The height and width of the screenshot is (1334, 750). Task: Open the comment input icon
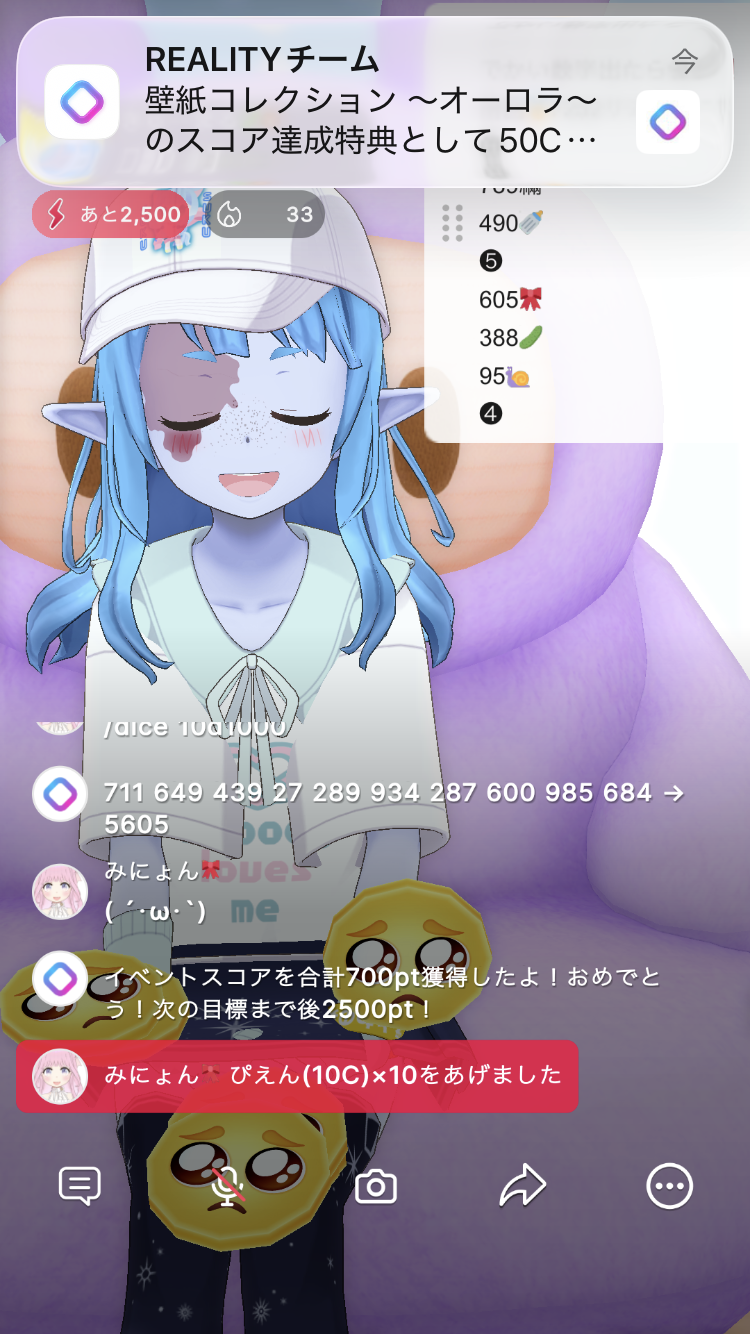tap(80, 1187)
